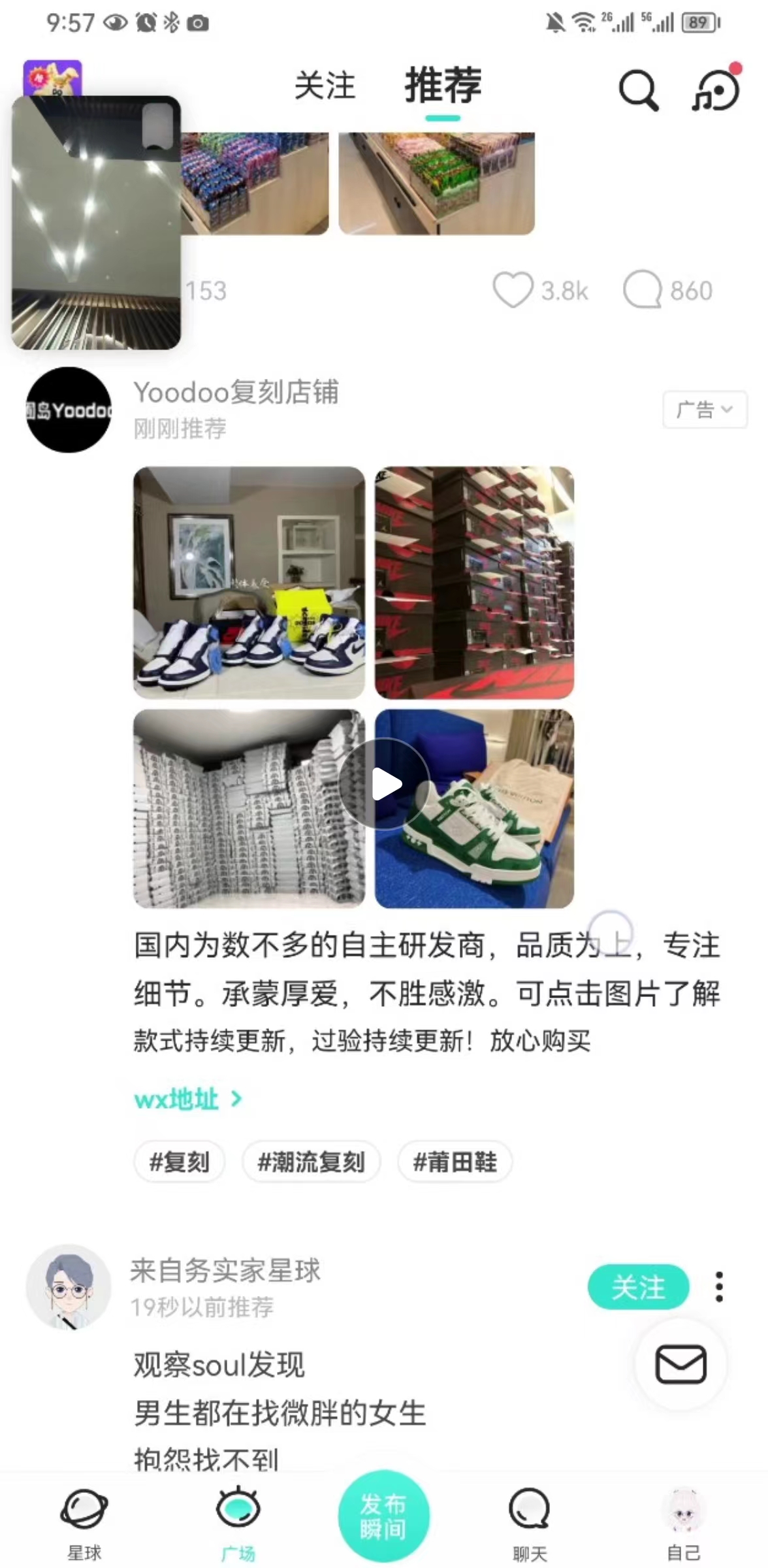
Task: Open the wx地址 link
Action: click(188, 1100)
